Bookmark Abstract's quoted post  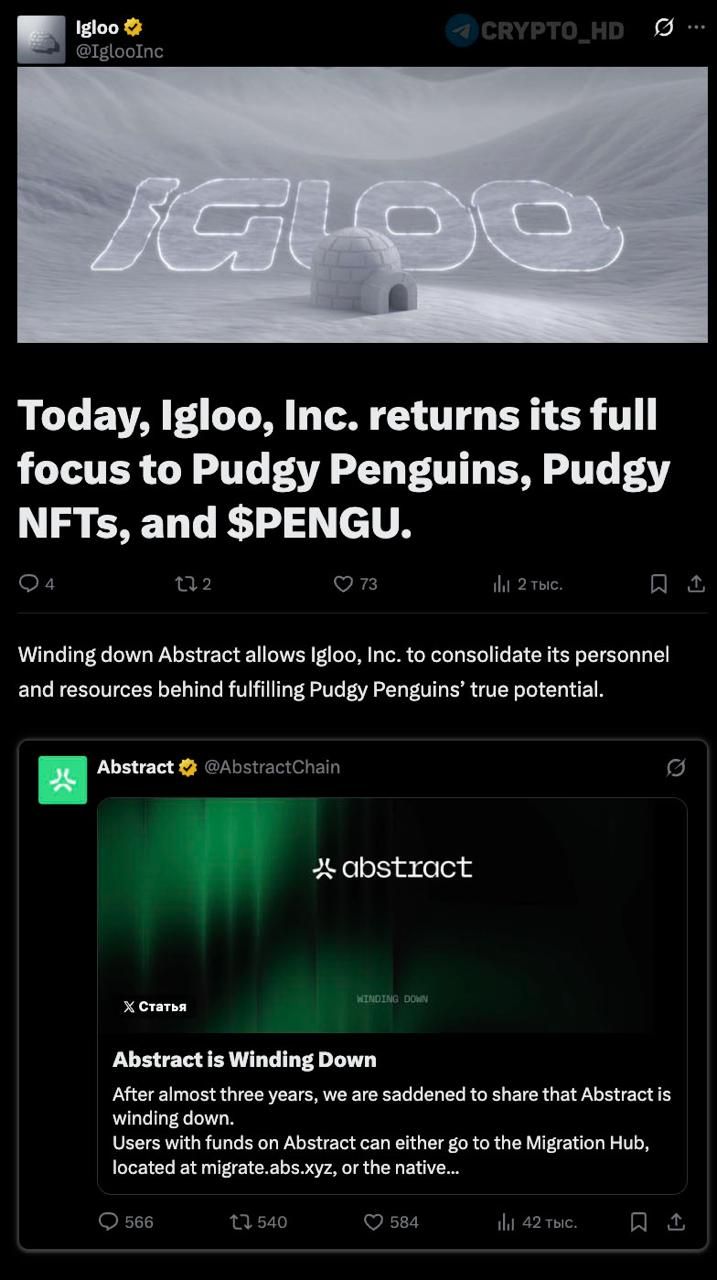639,1222
